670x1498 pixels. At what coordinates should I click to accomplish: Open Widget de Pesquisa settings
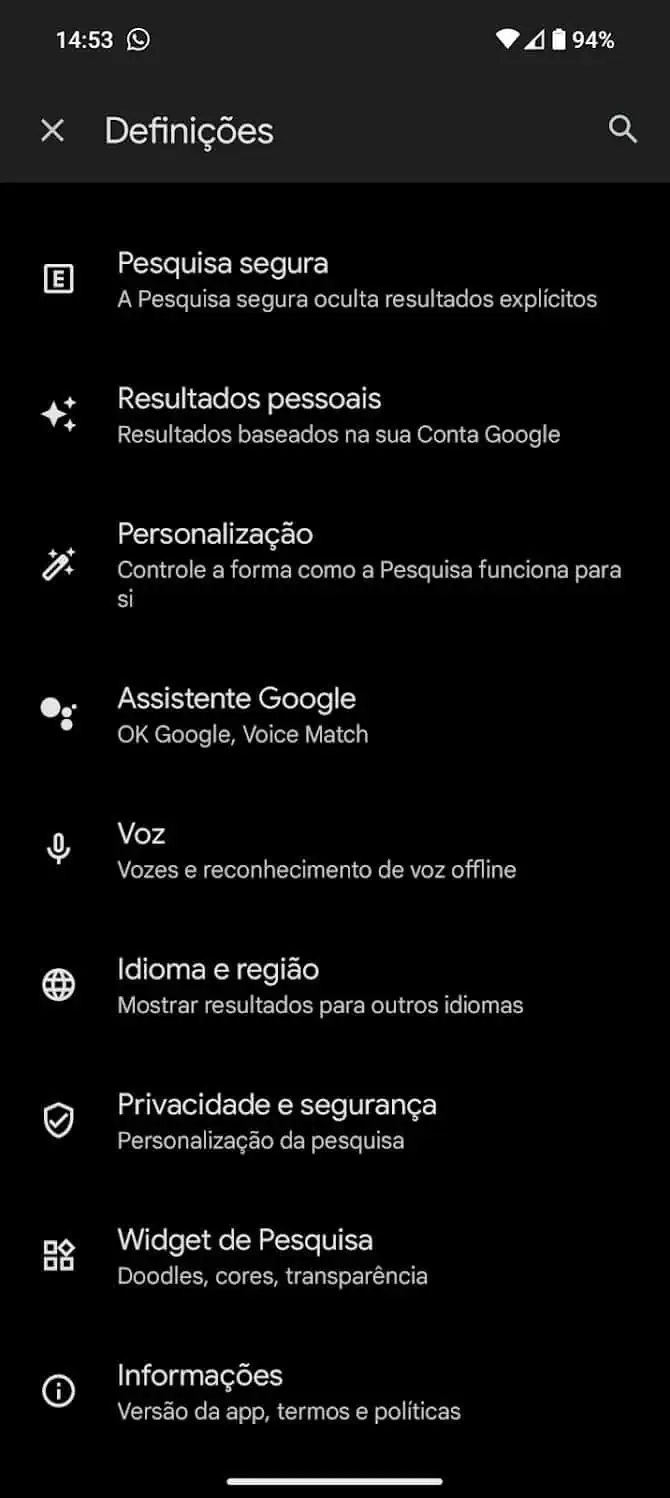335,1256
